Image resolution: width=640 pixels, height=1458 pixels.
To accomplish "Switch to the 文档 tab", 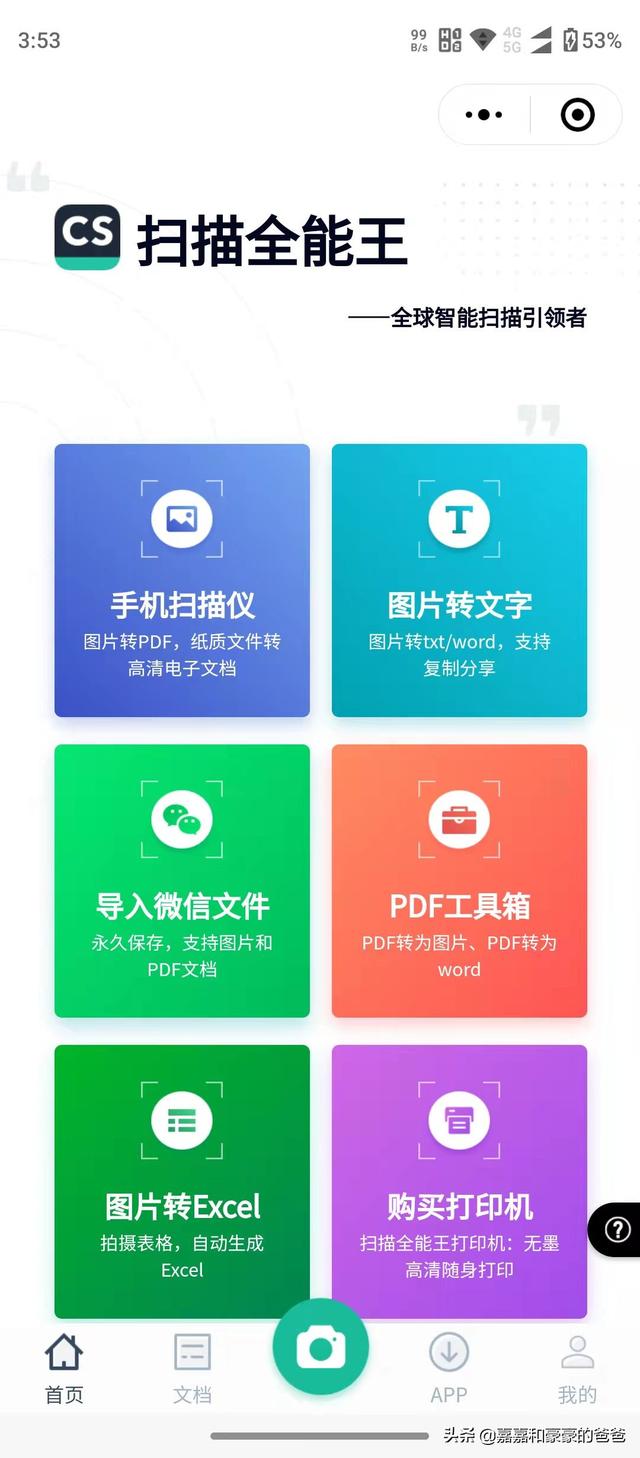I will click(x=192, y=1369).
